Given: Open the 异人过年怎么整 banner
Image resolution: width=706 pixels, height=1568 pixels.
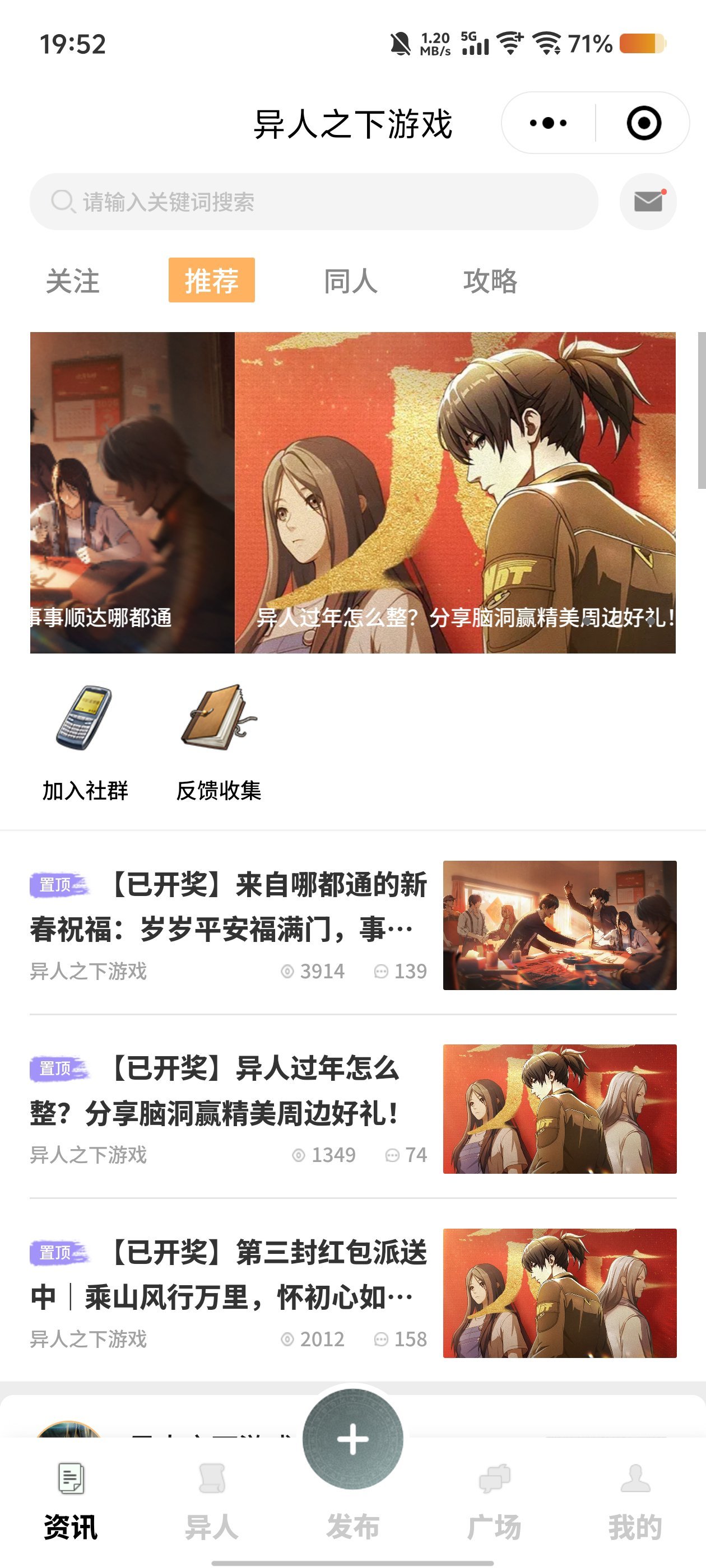Looking at the screenshot, I should 454,492.
